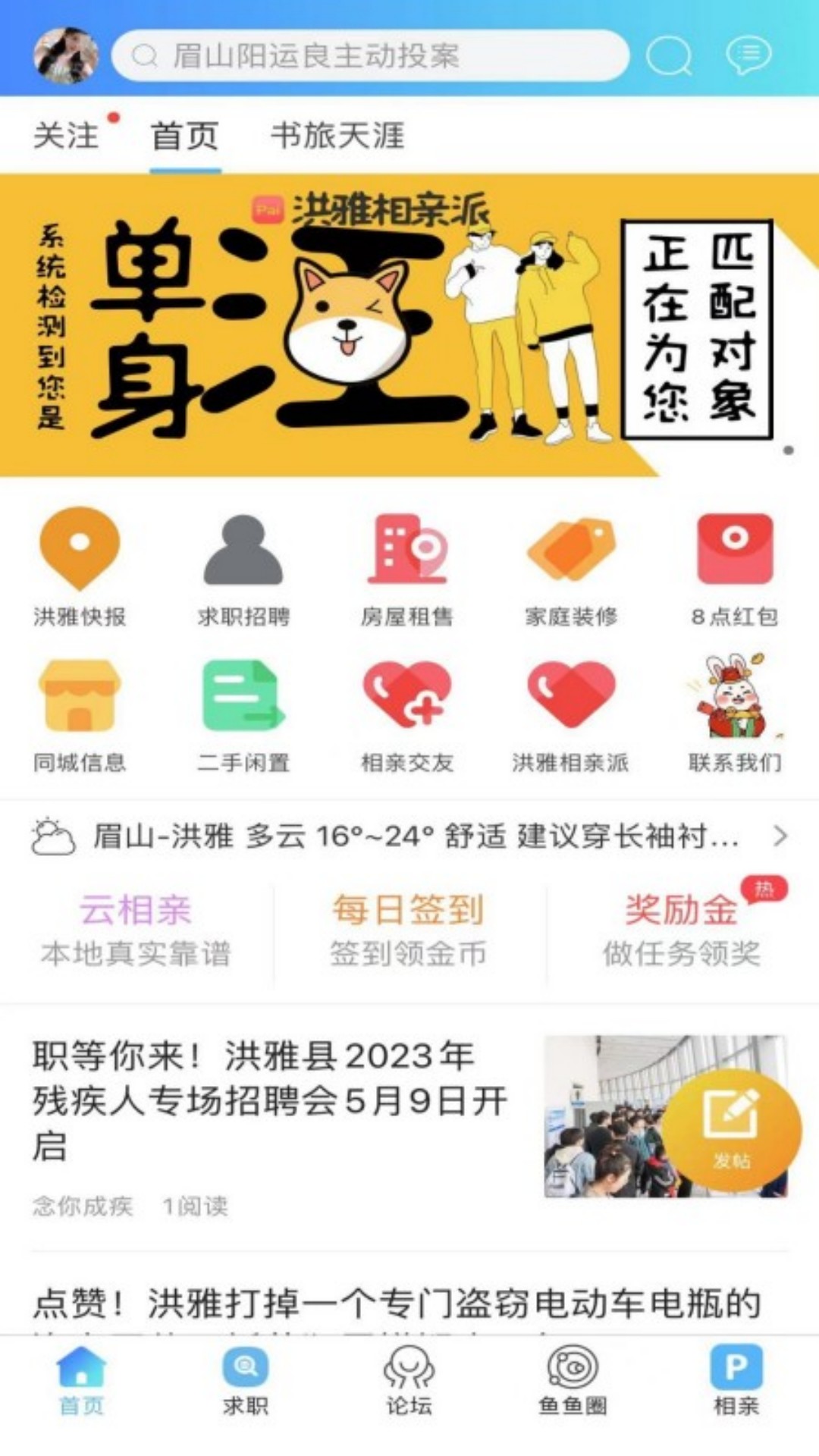Switch to the 书旅天涯 tab
This screenshot has width=819, height=1456.
(337, 136)
